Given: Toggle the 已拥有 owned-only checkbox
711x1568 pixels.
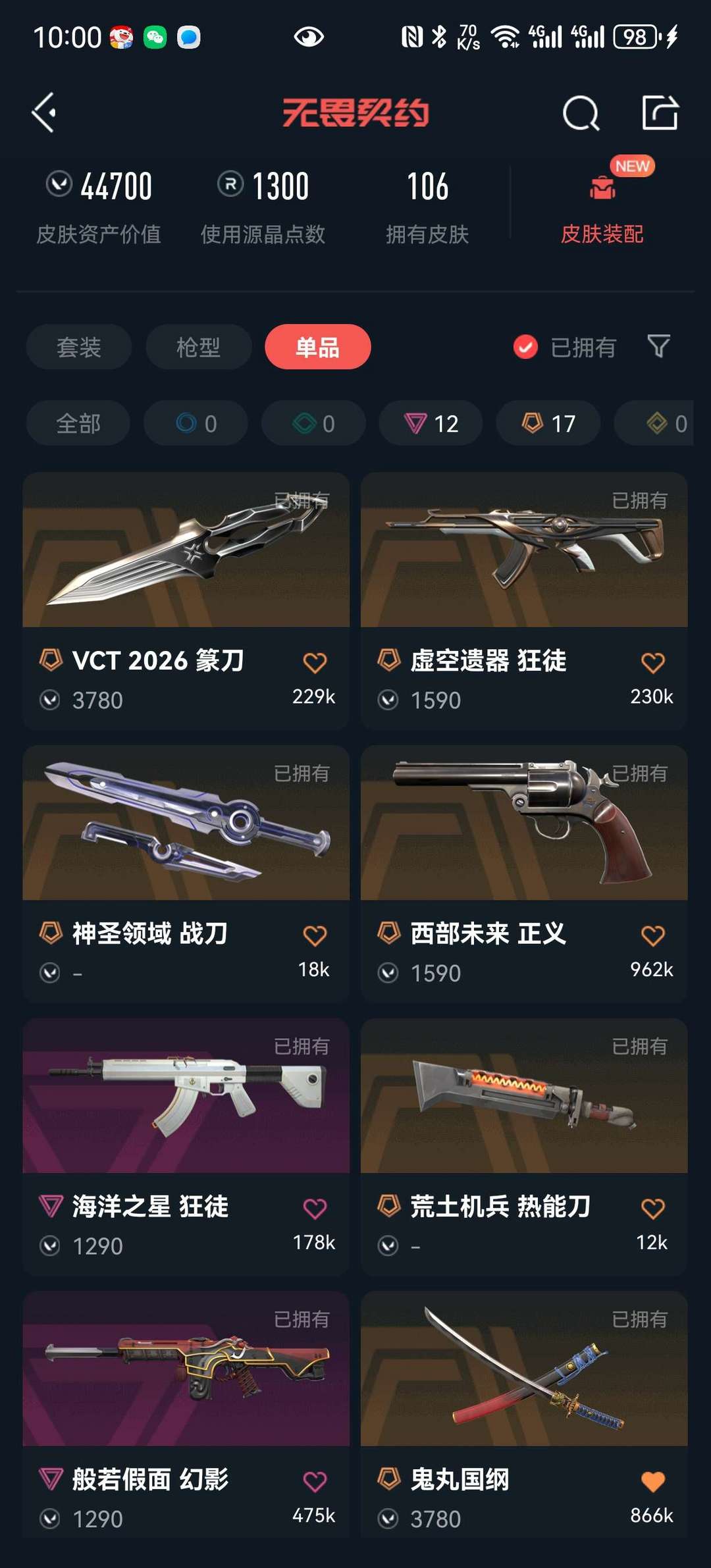Looking at the screenshot, I should tap(525, 347).
